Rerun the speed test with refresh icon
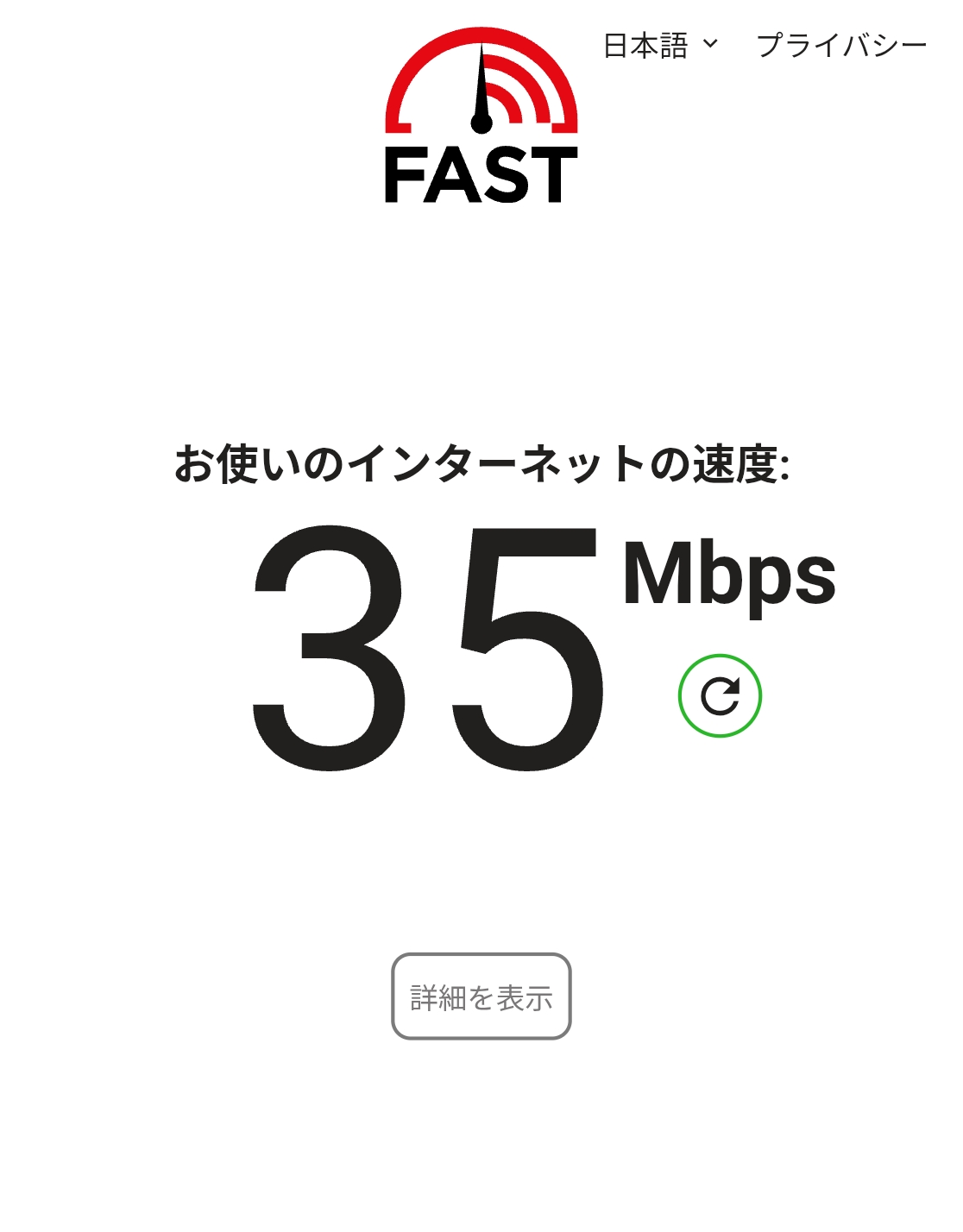 point(720,696)
